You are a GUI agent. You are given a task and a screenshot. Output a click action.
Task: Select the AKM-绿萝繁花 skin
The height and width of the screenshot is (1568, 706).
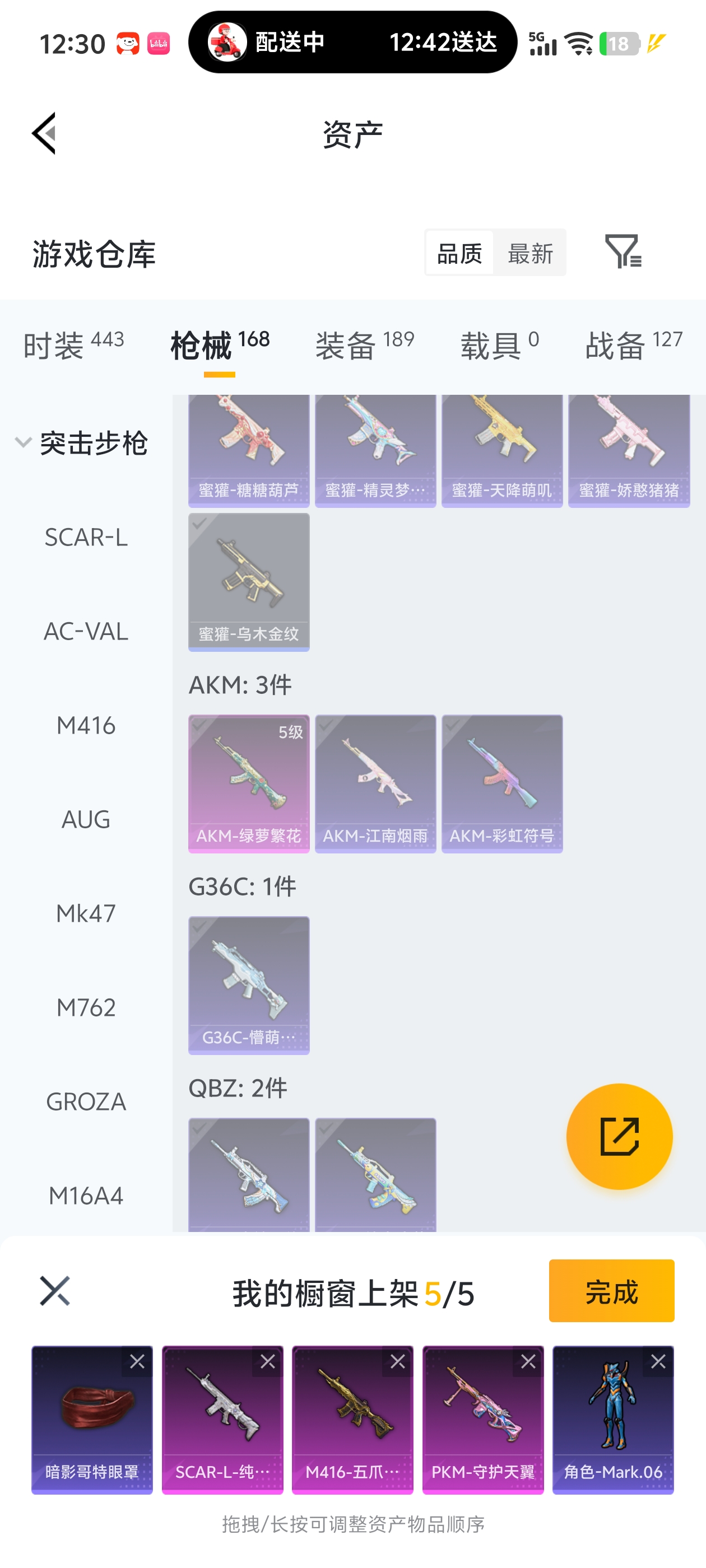click(x=249, y=783)
